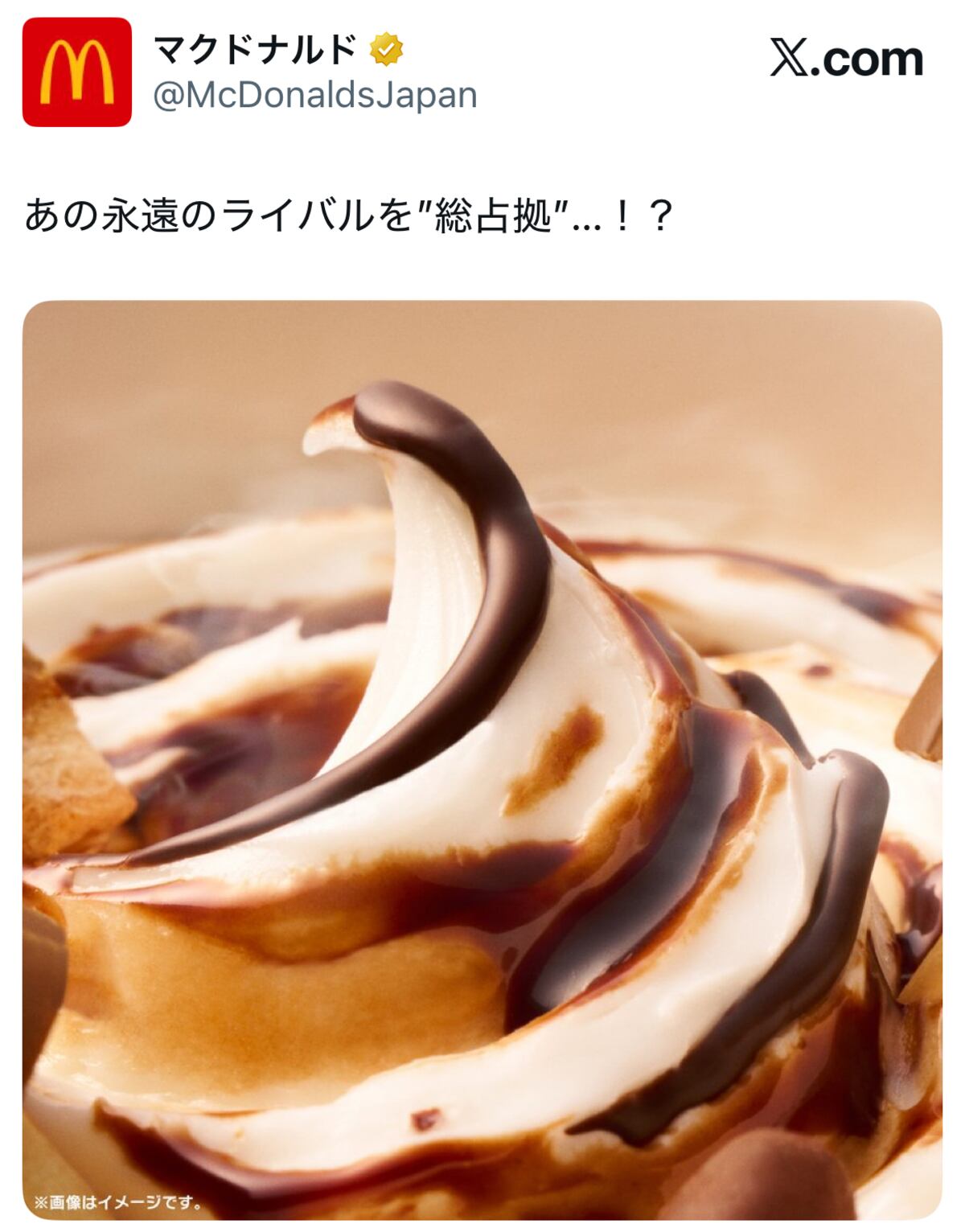
Task: Open the soft-serve ice cream photo
Action: click(x=482, y=764)
